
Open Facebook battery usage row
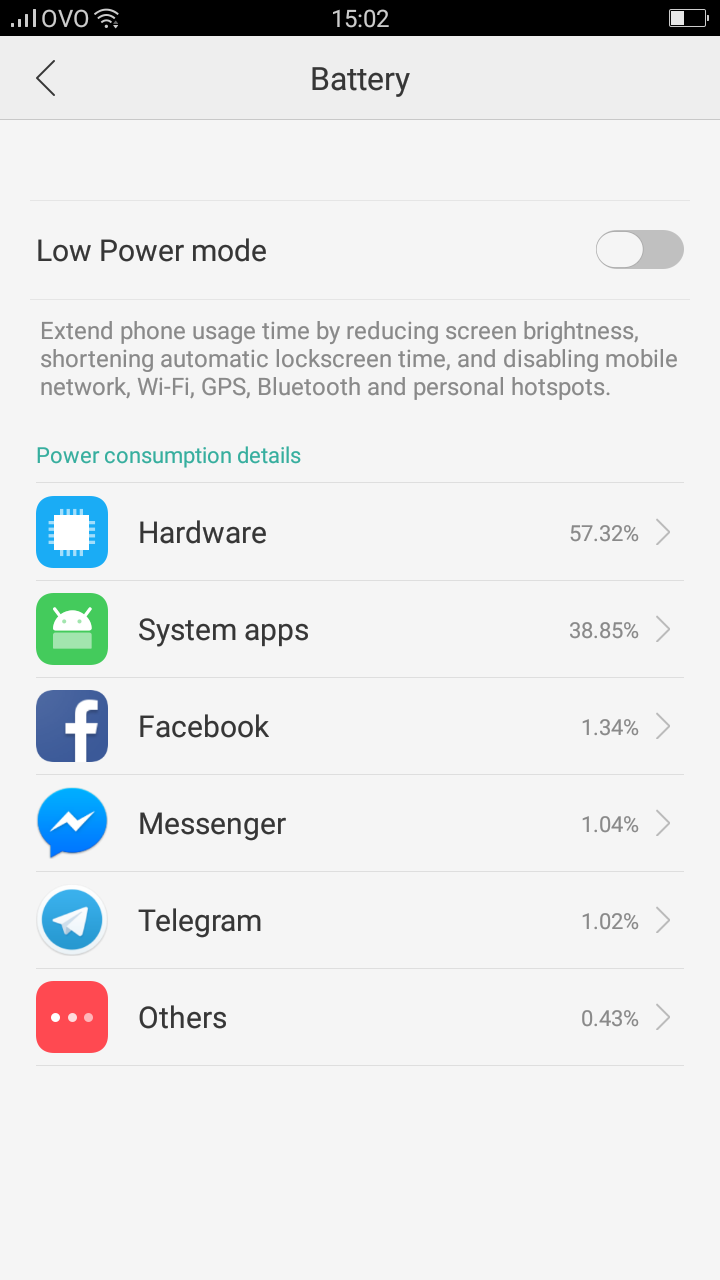click(360, 726)
